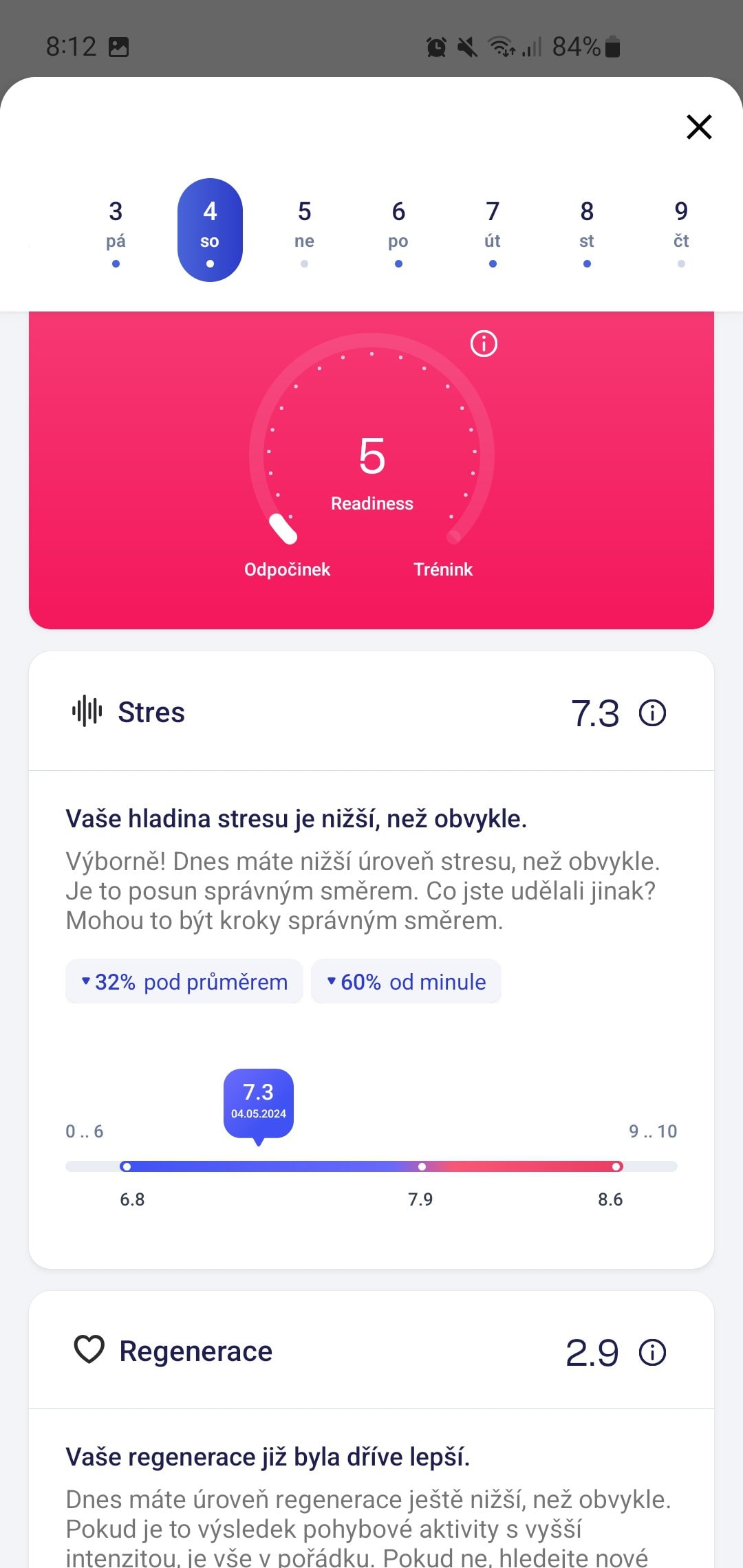This screenshot has width=743, height=1568.
Task: Switch to Sunday the 5th
Action: 304,230
